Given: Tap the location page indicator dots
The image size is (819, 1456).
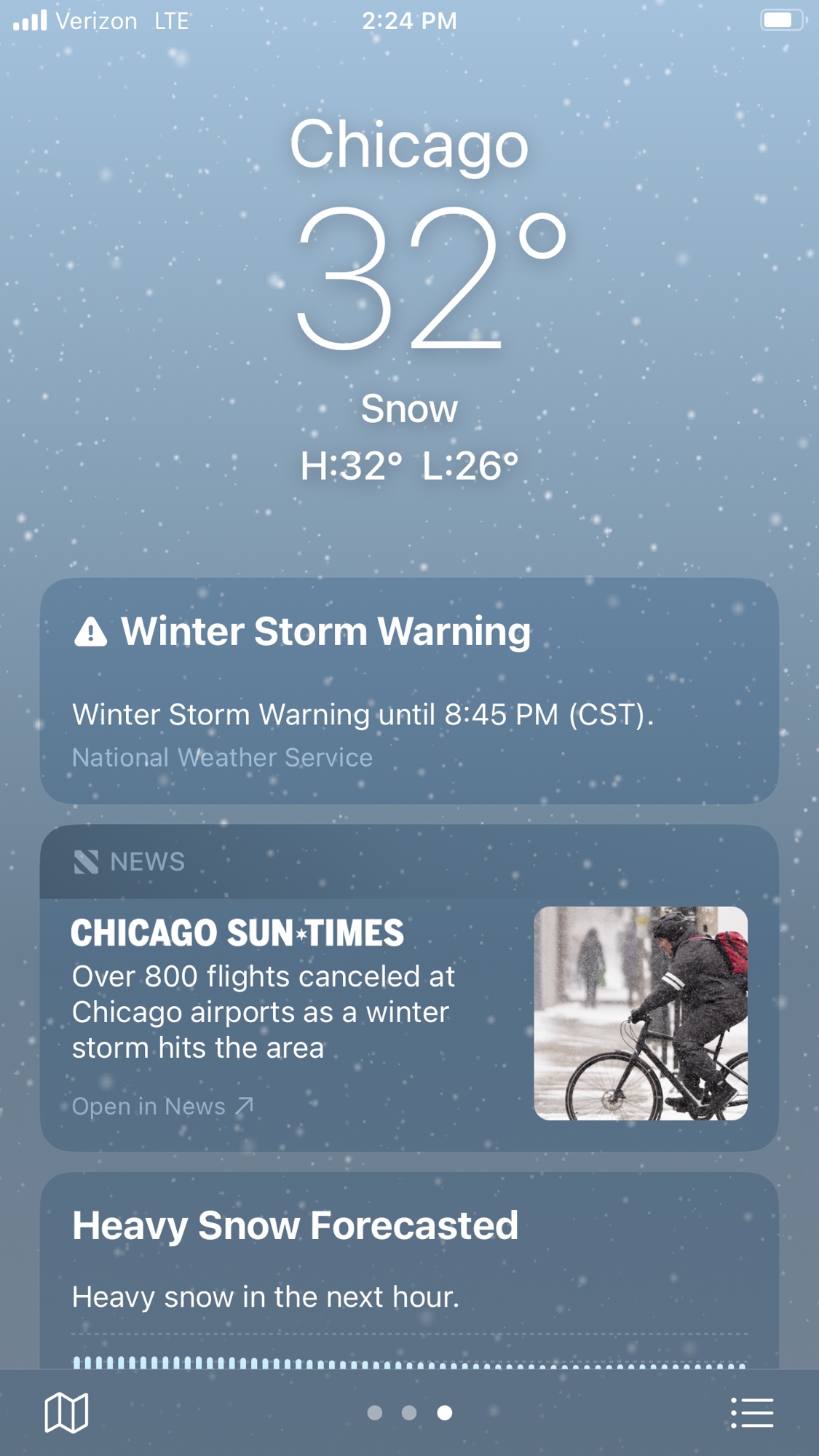Looking at the screenshot, I should 409,1413.
